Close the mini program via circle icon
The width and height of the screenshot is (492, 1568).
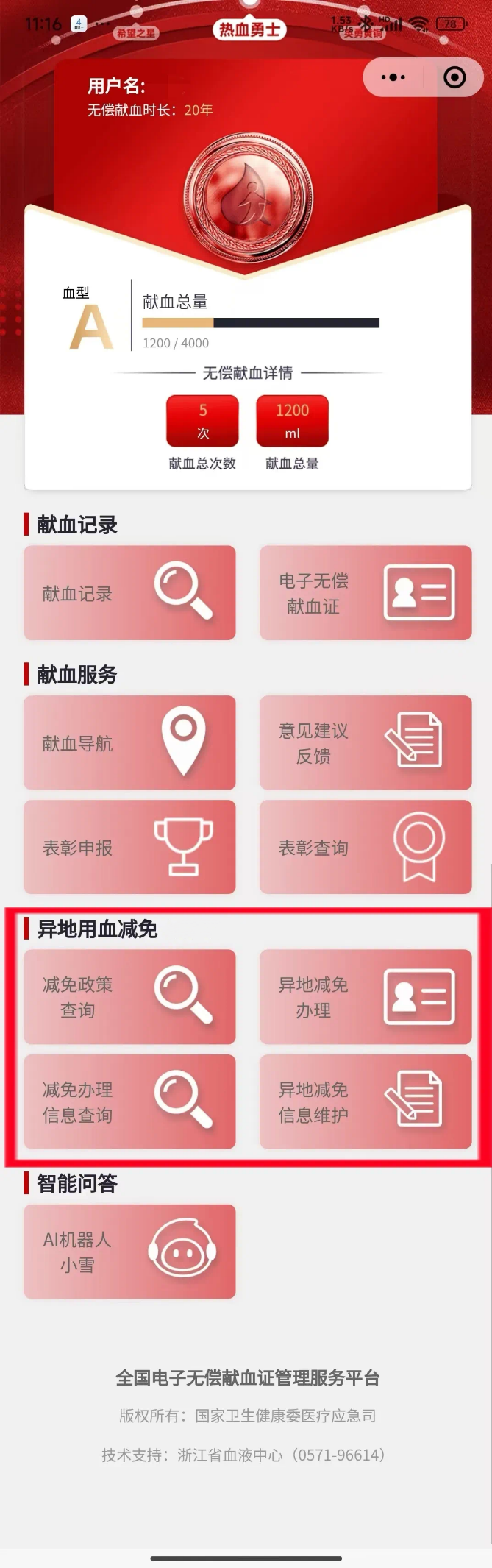coord(454,77)
